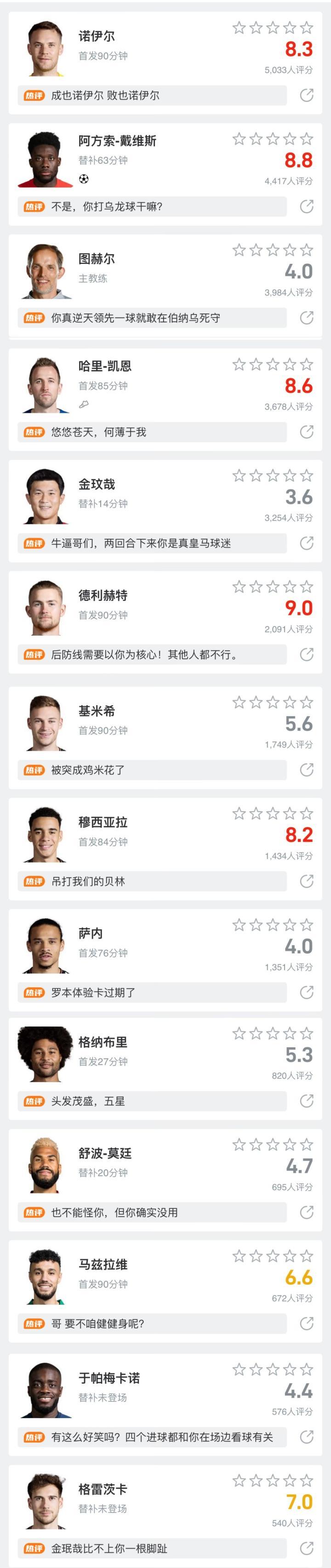Rate 萨内 one star
This screenshot has height=1568, width=331.
(239, 925)
